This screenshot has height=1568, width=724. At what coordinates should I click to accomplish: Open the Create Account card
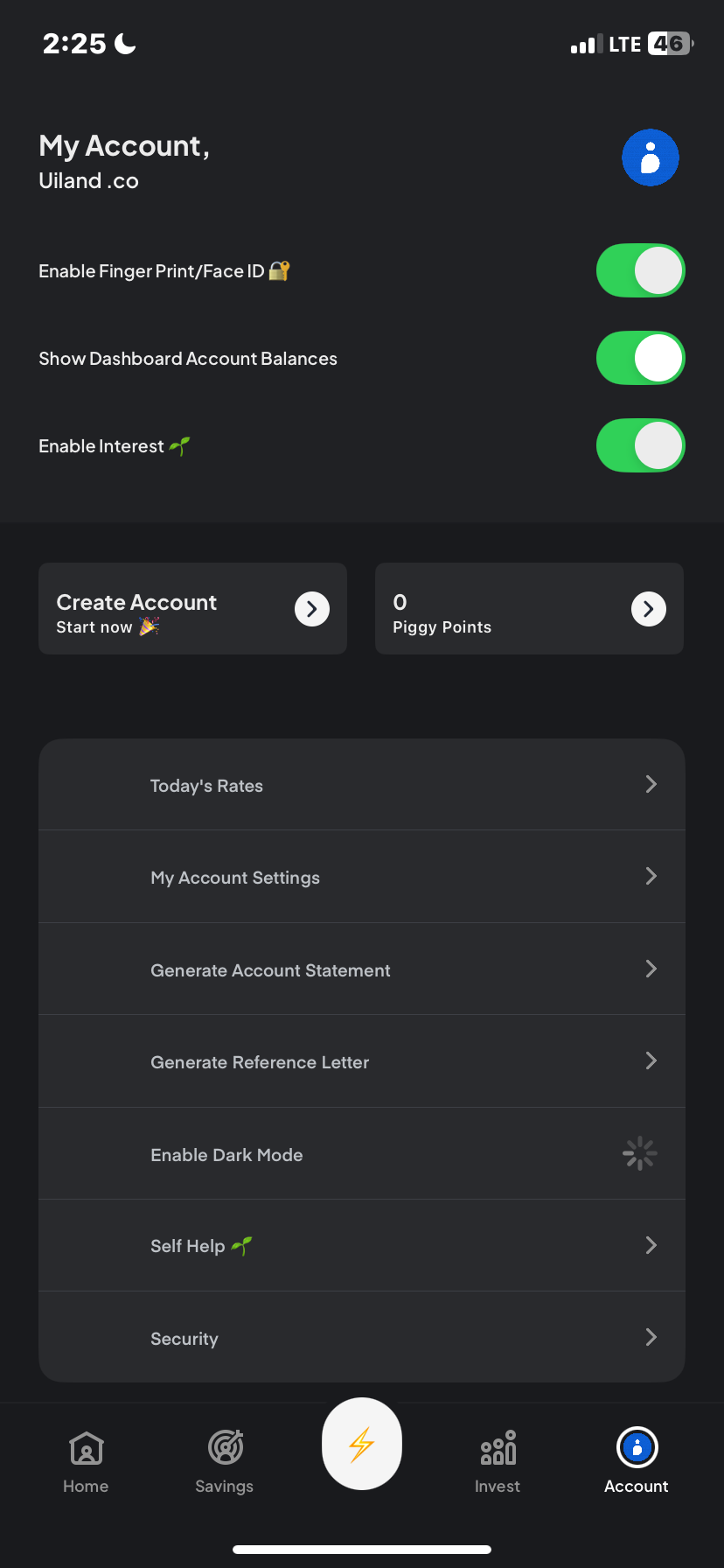[192, 609]
